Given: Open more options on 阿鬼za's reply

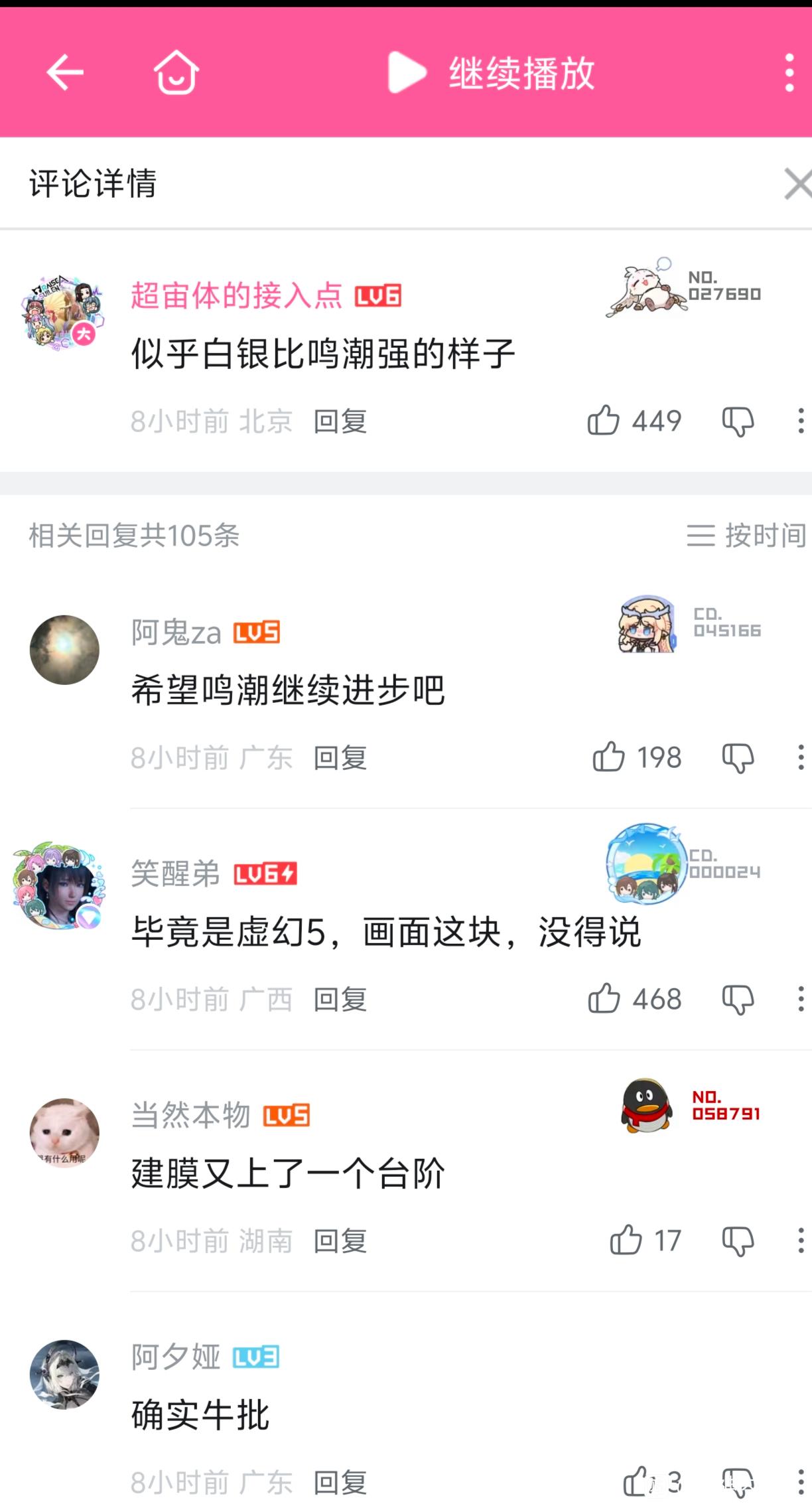Looking at the screenshot, I should 801,757.
